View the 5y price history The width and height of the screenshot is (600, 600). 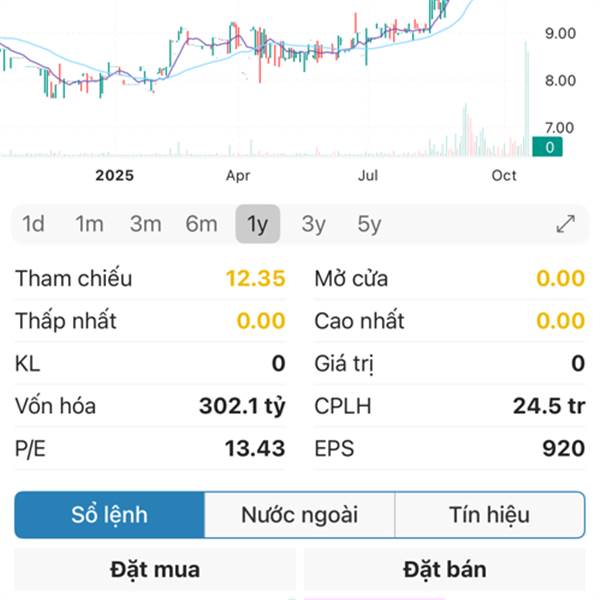click(x=369, y=224)
